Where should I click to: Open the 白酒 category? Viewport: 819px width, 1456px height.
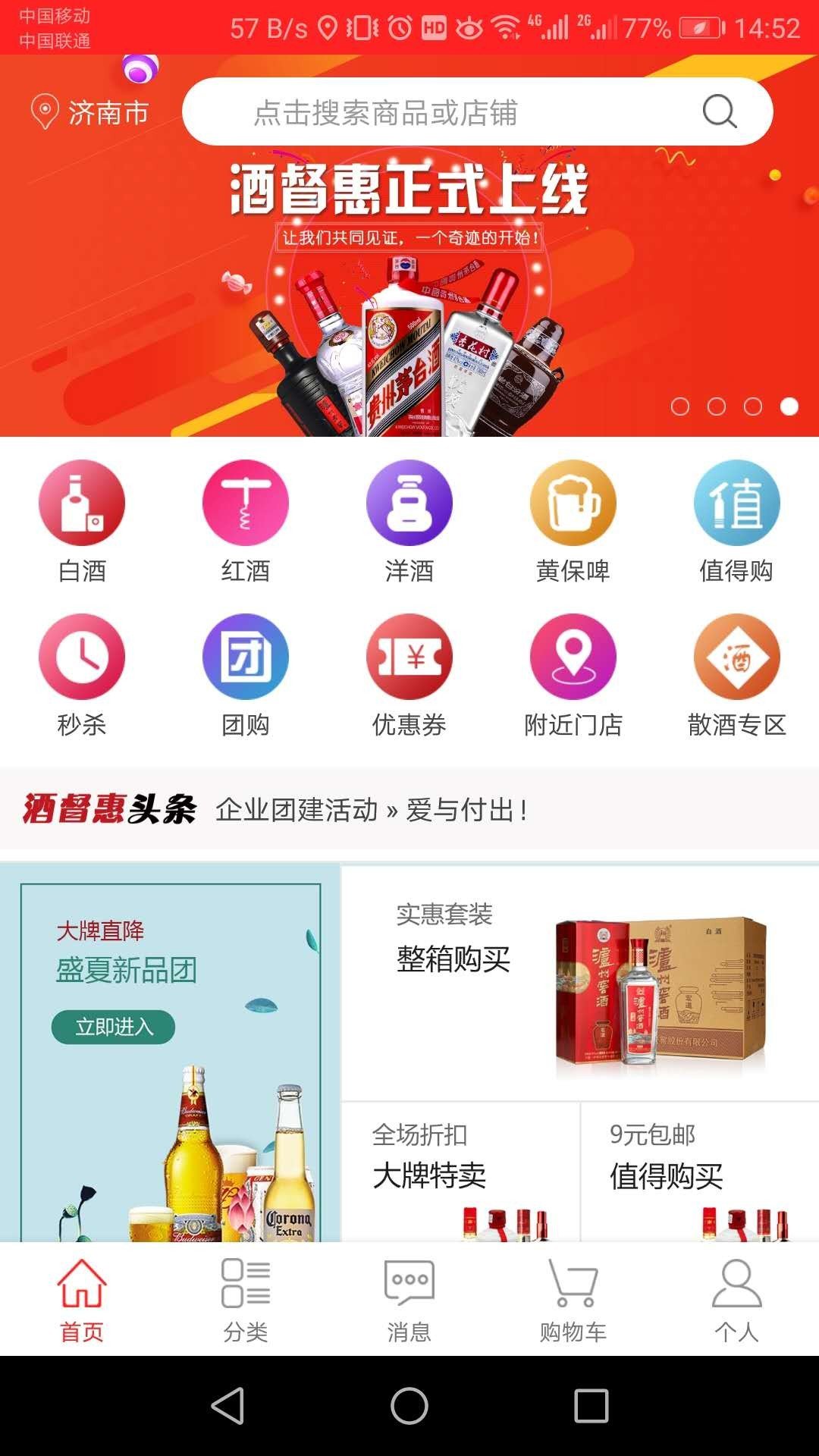click(82, 522)
